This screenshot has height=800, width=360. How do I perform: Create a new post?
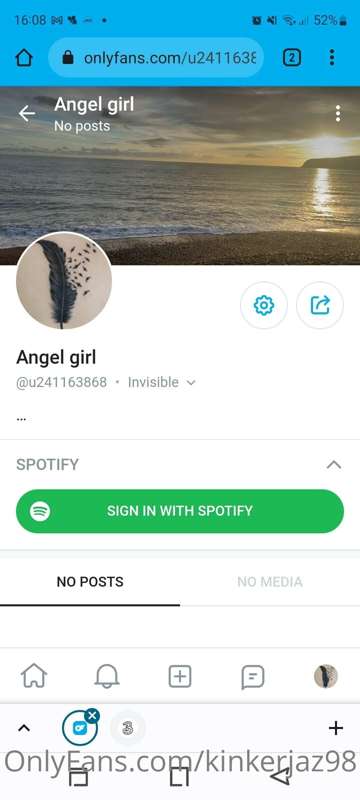tap(180, 677)
